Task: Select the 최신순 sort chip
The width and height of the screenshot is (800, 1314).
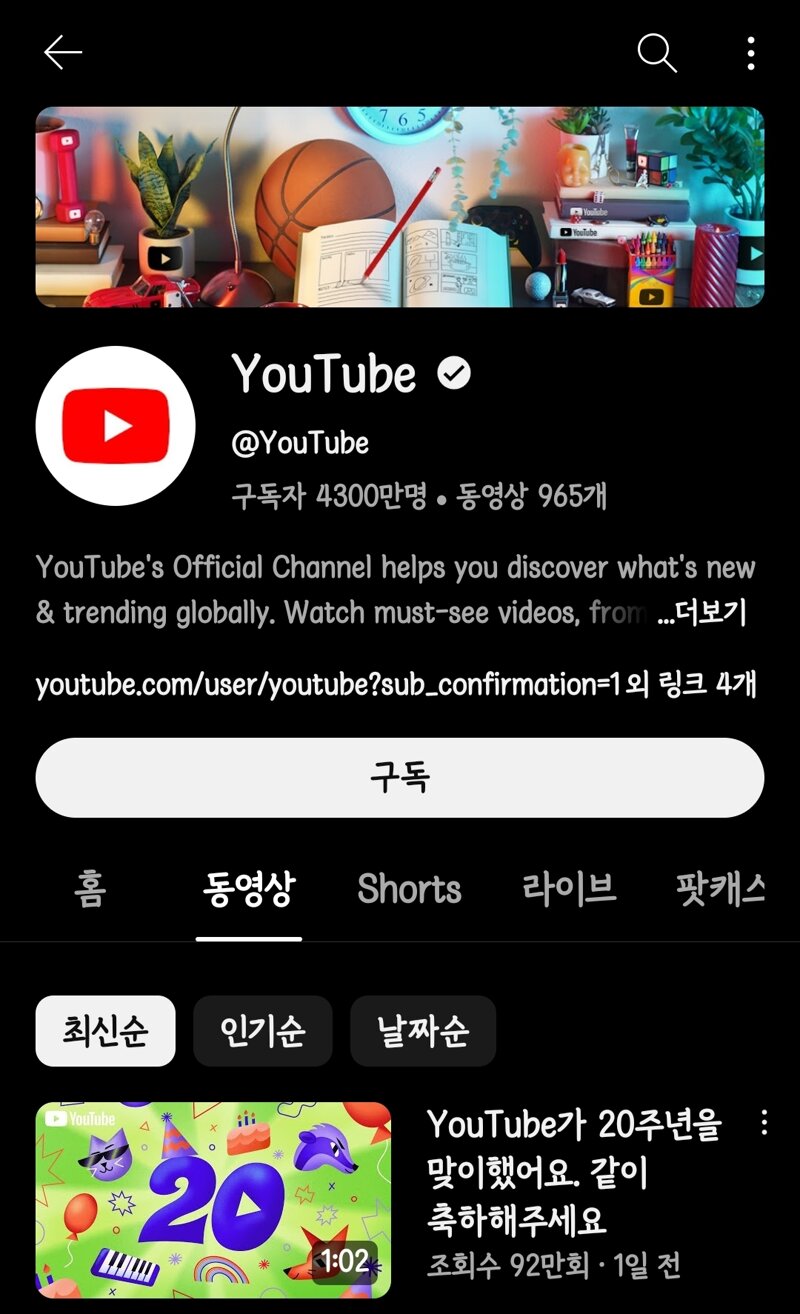Action: [x=105, y=1030]
